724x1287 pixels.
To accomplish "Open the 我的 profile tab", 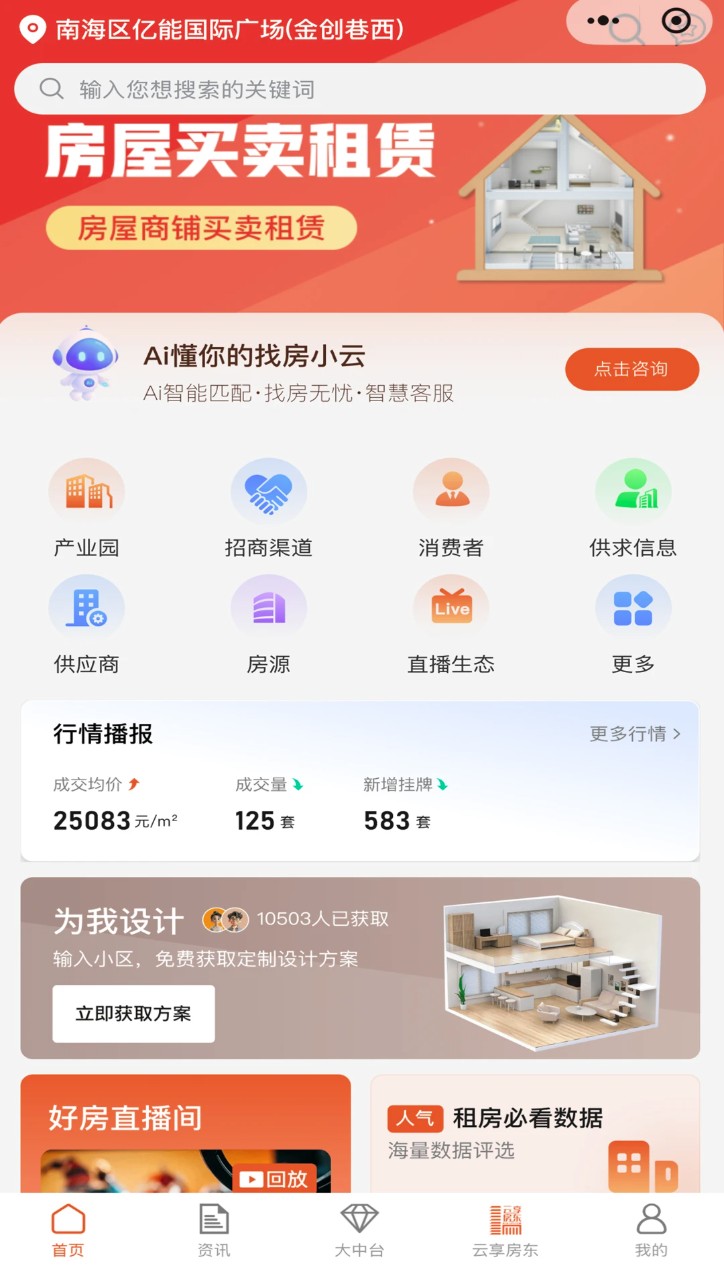I will pyautogui.click(x=651, y=1230).
